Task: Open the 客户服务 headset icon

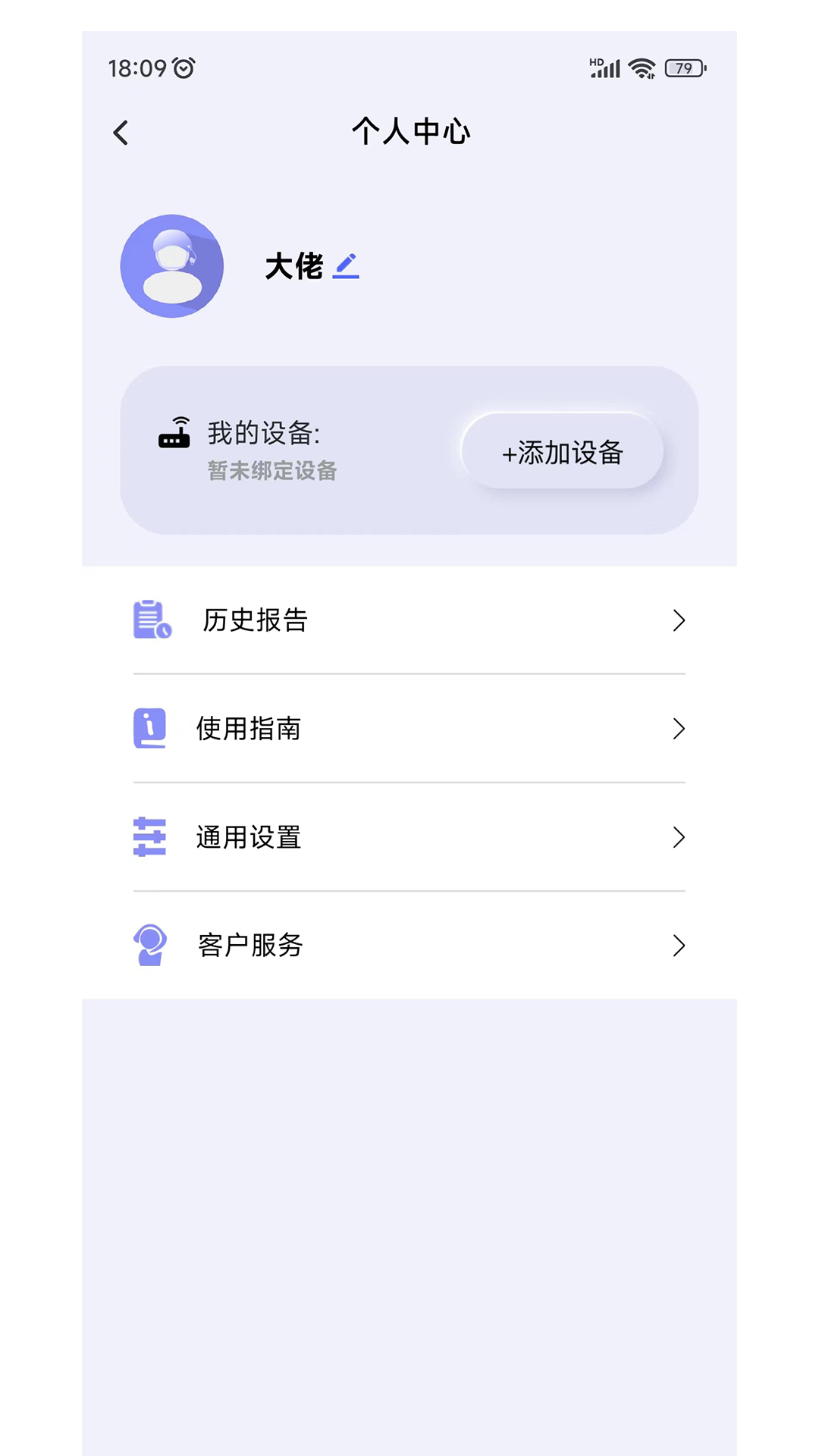Action: pos(149,946)
